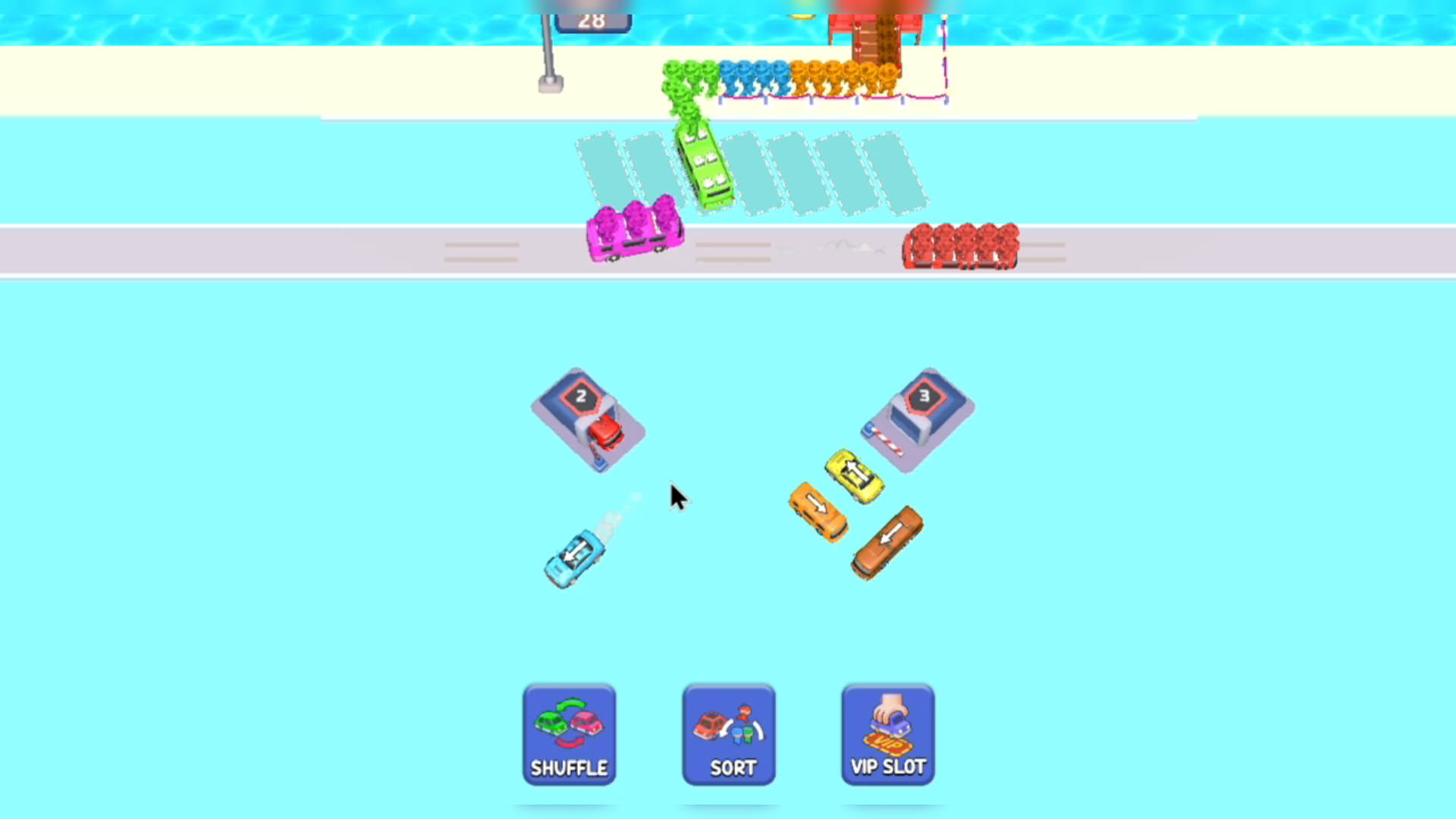The image size is (1456, 819).
Task: Use the Shuffle booster
Action: (x=569, y=734)
